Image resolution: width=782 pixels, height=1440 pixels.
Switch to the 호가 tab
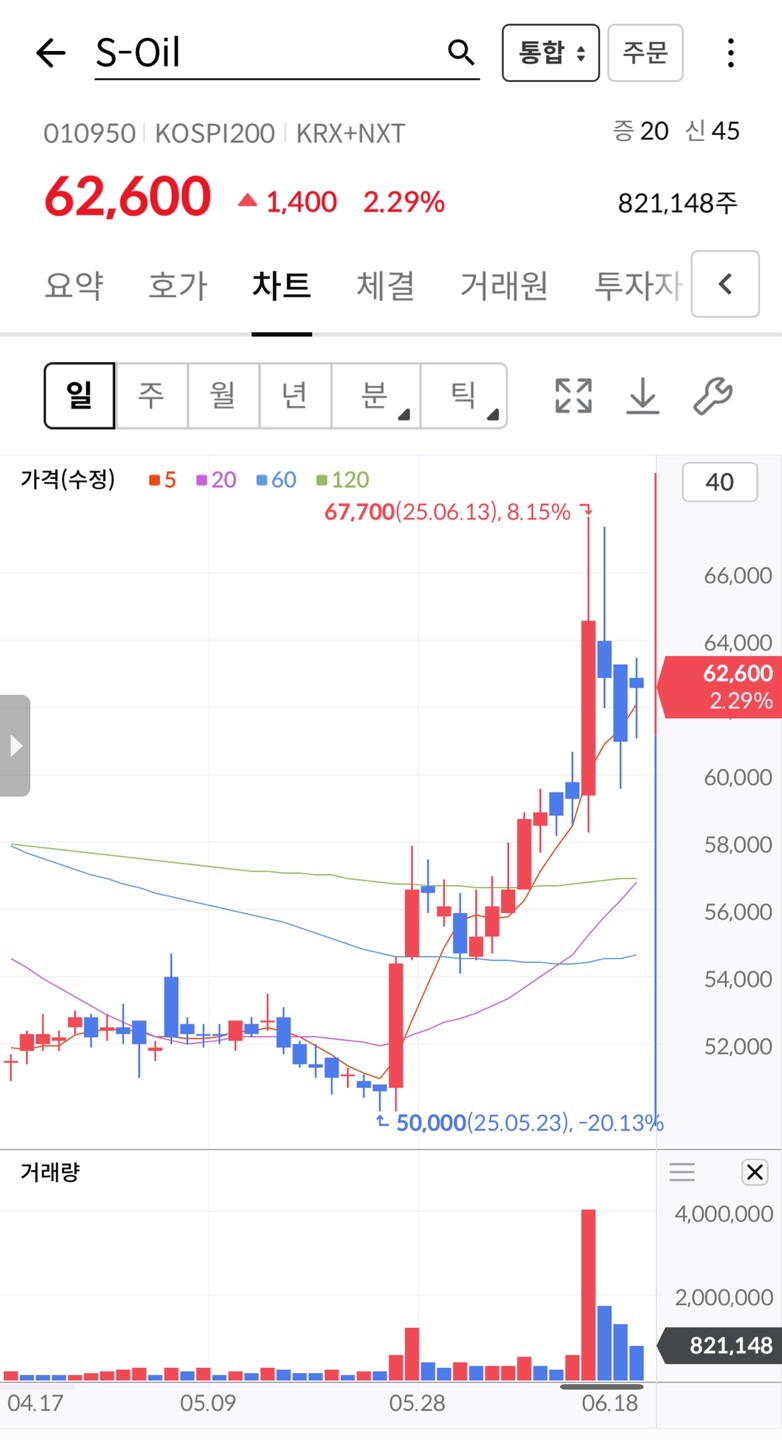(177, 285)
